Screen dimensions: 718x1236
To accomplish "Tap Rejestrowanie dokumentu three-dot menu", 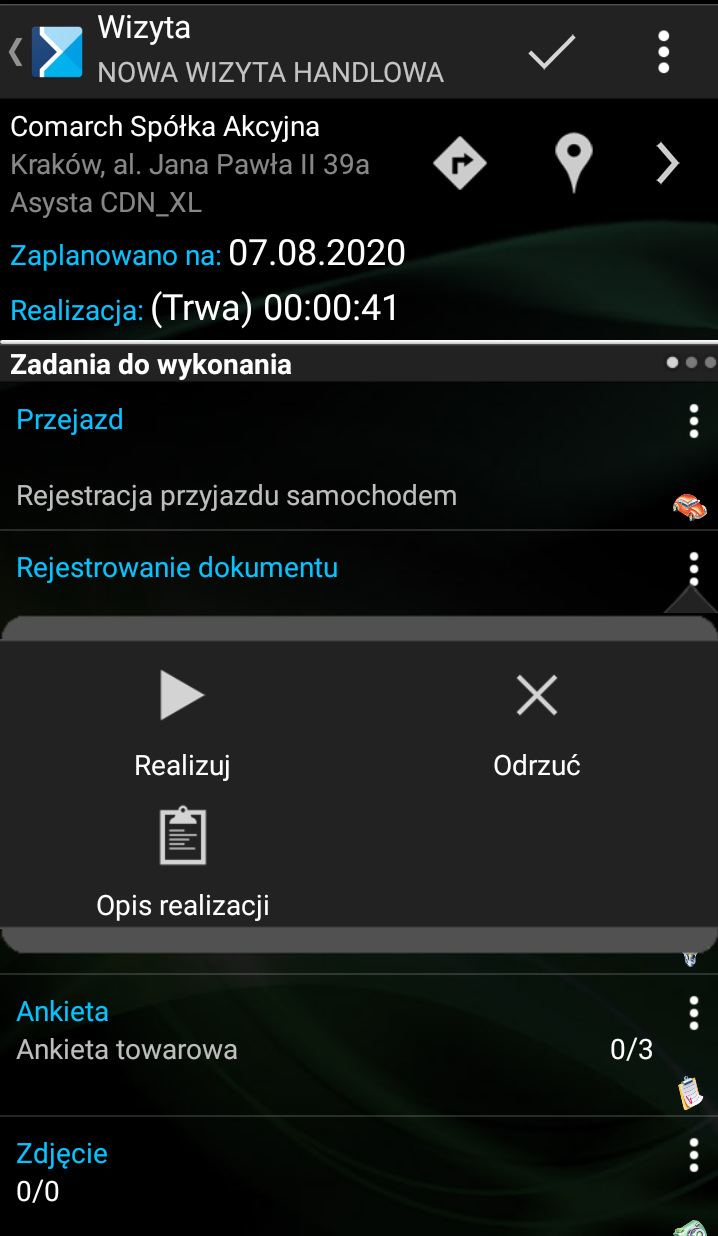I will (694, 569).
